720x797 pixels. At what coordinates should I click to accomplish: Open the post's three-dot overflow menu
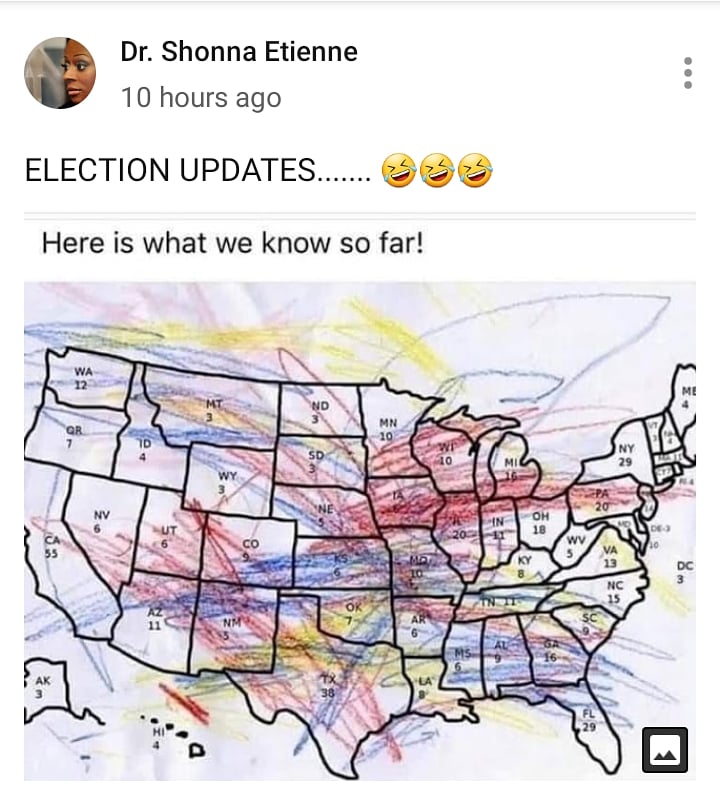(x=687, y=73)
